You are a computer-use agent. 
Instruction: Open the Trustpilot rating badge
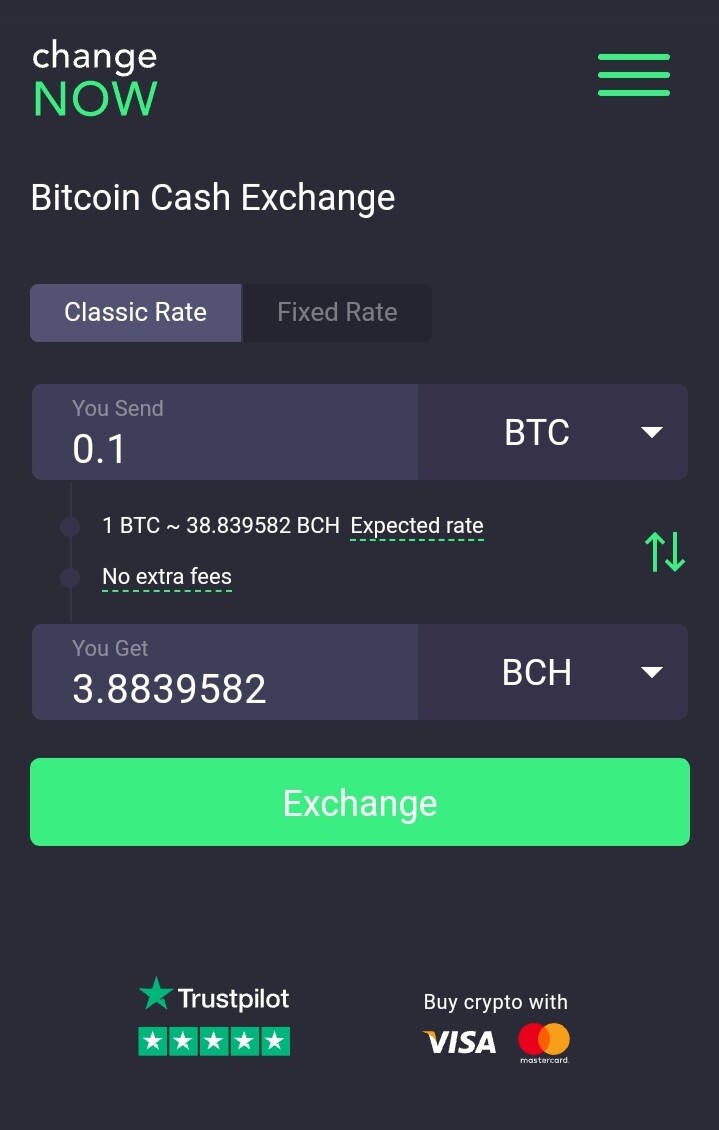pos(214,1016)
